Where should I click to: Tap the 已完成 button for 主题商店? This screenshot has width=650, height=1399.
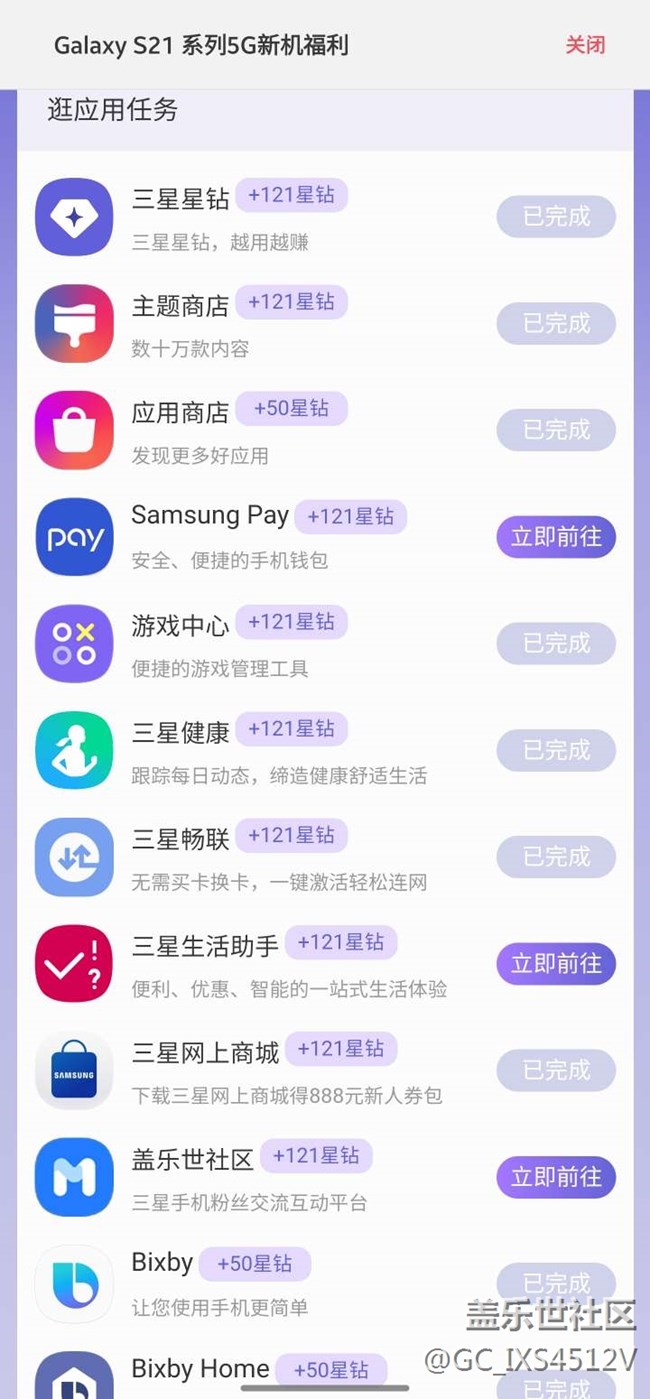pyautogui.click(x=556, y=323)
